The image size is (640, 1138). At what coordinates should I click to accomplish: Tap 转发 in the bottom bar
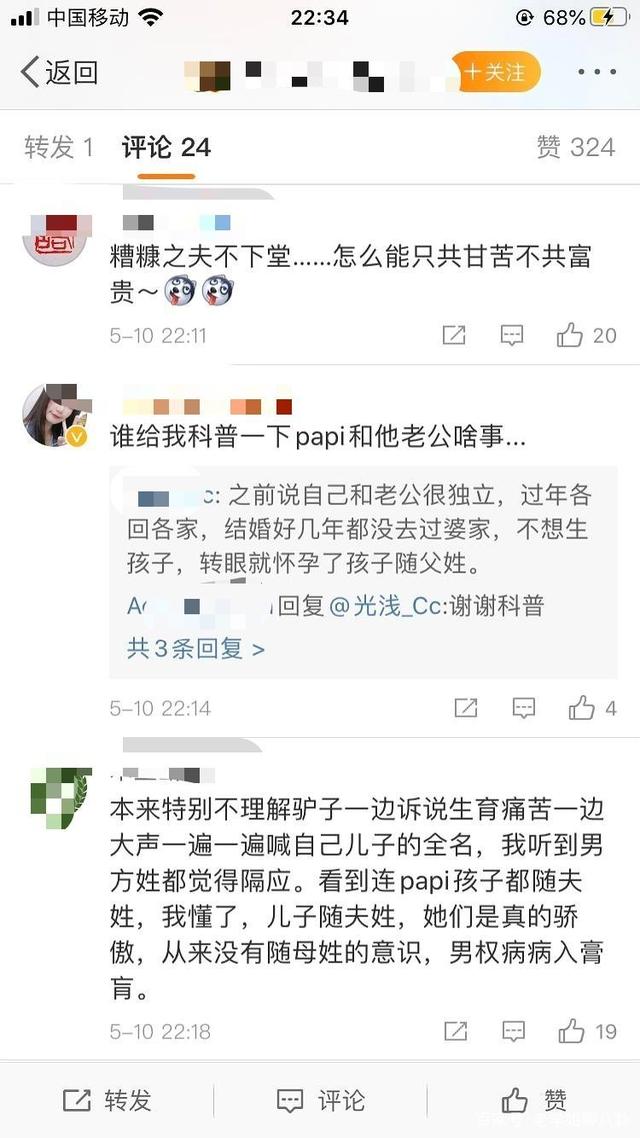107,1101
